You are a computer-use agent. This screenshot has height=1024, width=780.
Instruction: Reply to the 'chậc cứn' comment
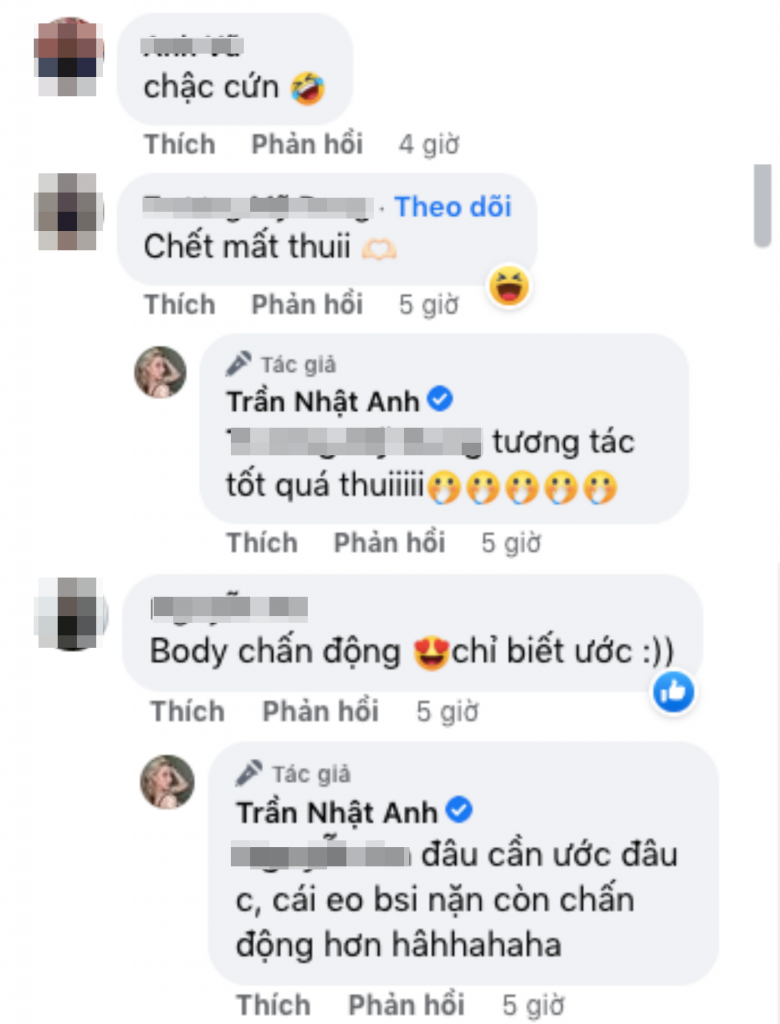[x=306, y=144]
